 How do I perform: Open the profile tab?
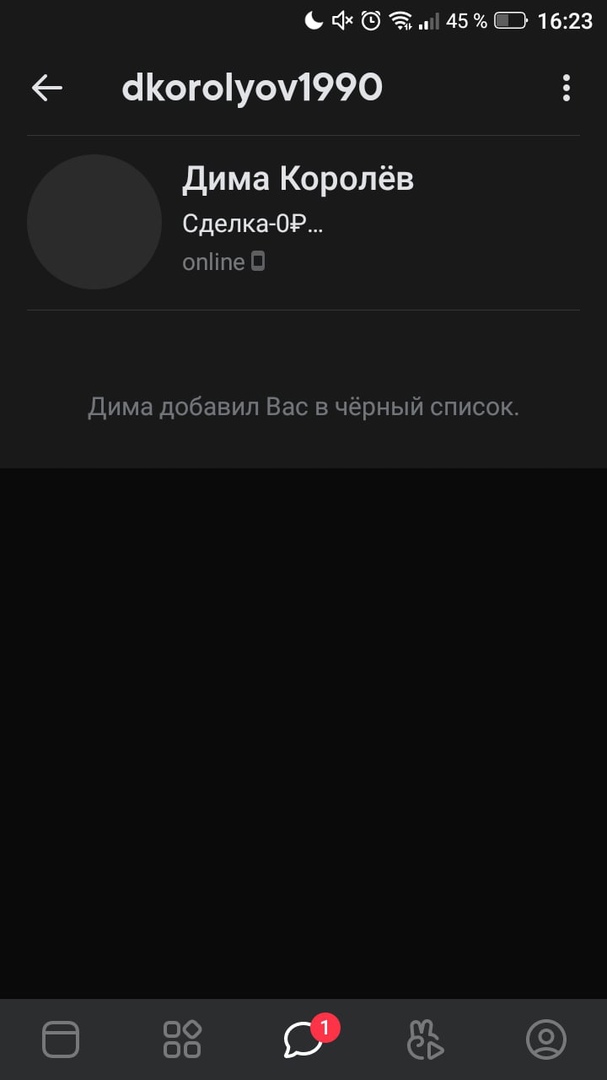[x=546, y=1040]
